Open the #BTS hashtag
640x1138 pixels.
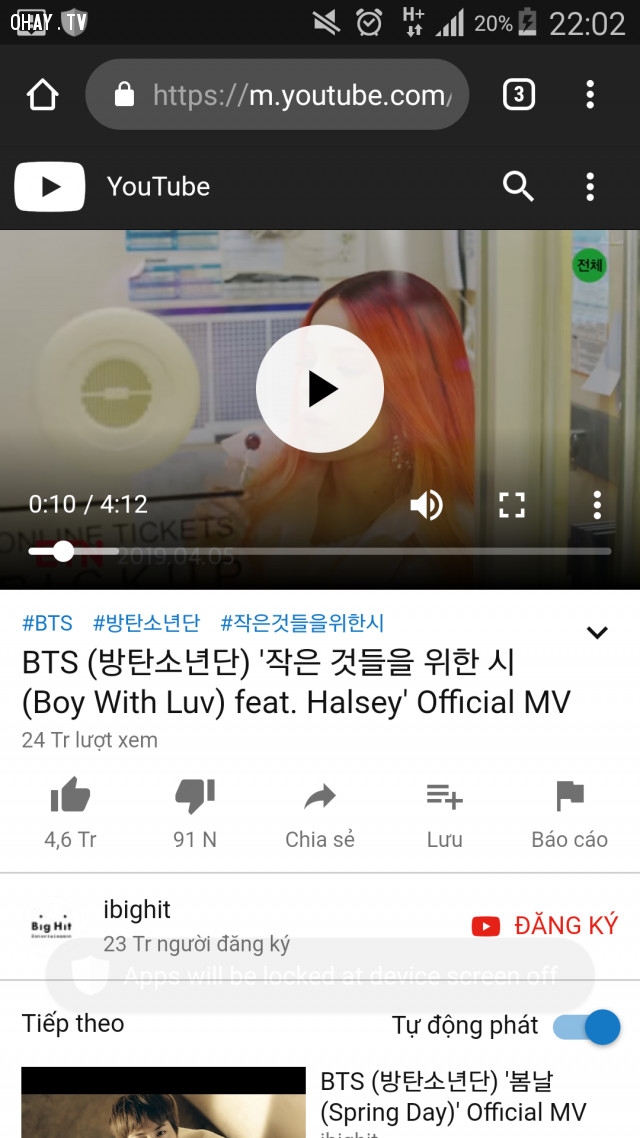click(x=47, y=623)
